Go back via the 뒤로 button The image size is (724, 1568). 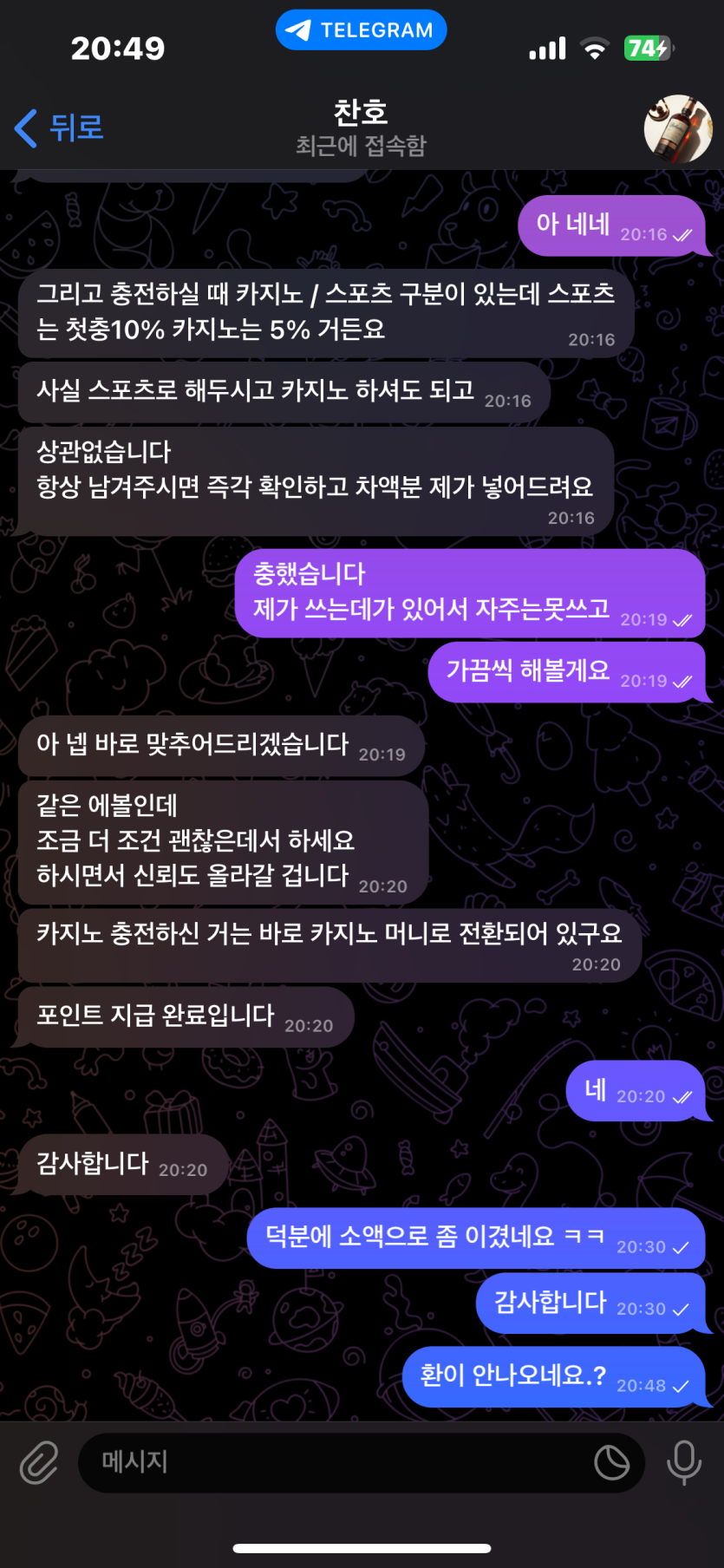pos(59,128)
